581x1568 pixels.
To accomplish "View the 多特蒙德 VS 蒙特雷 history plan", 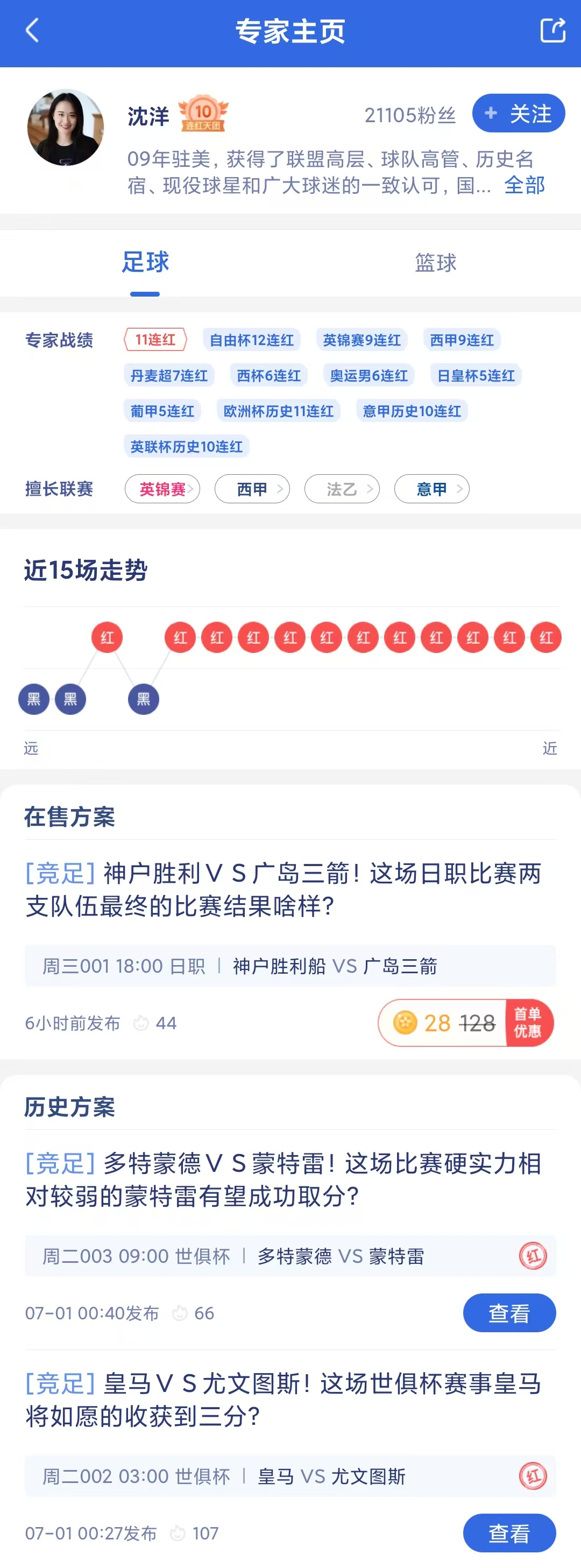I will tap(508, 1313).
